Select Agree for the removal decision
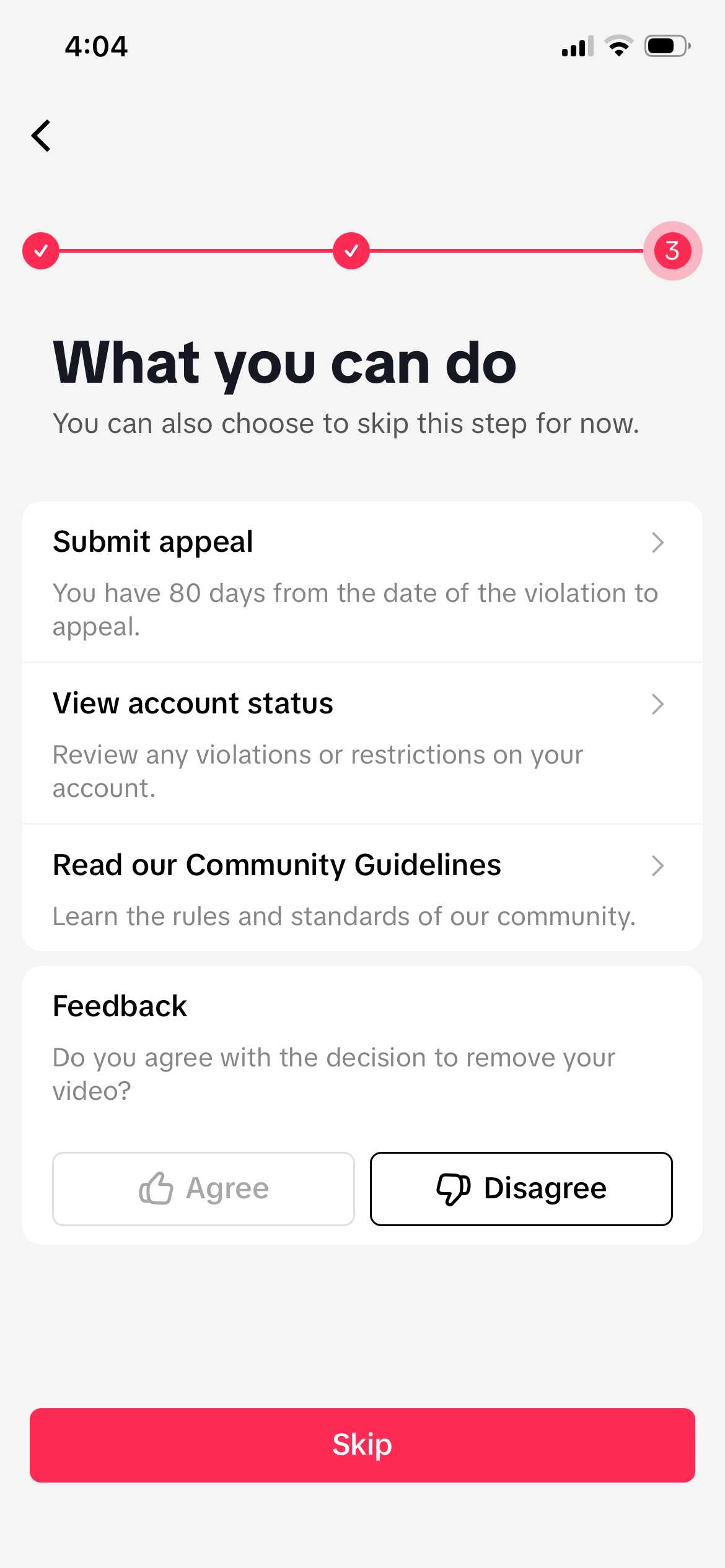 point(203,1188)
